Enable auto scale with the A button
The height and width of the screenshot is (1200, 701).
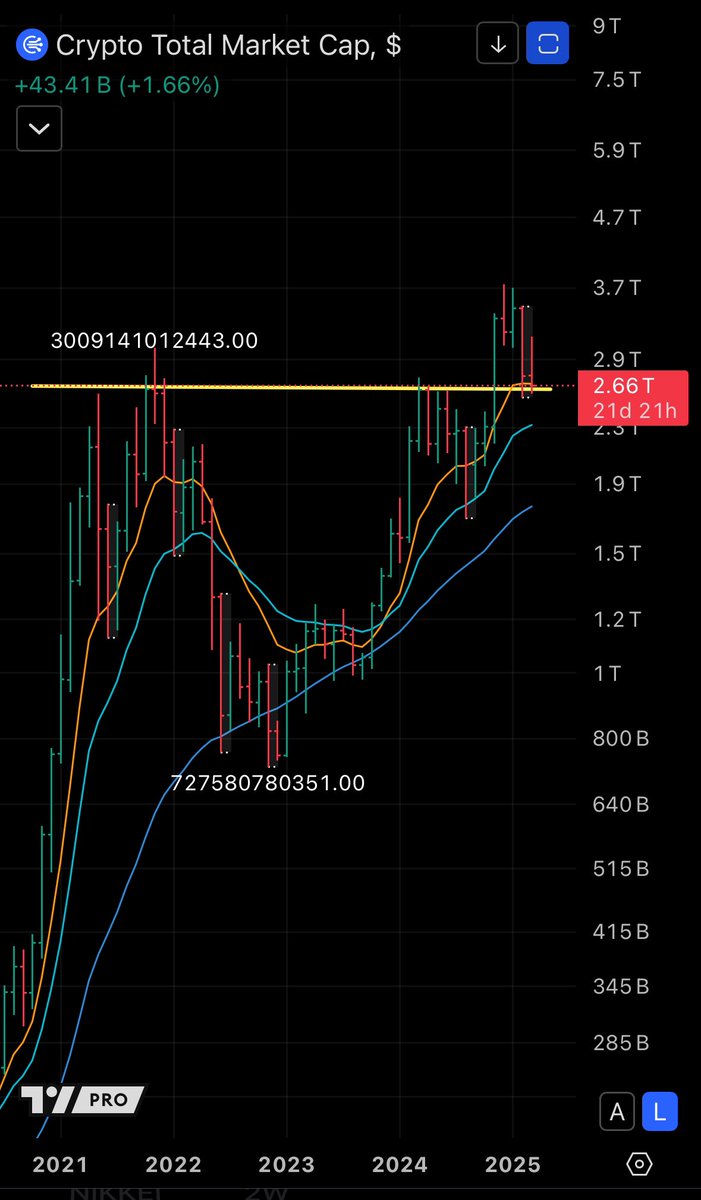point(617,1110)
